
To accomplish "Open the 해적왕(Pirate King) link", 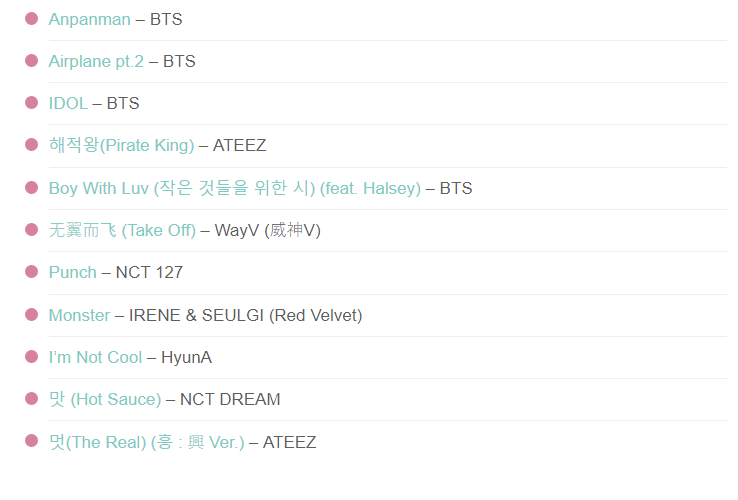I will click(x=121, y=146).
